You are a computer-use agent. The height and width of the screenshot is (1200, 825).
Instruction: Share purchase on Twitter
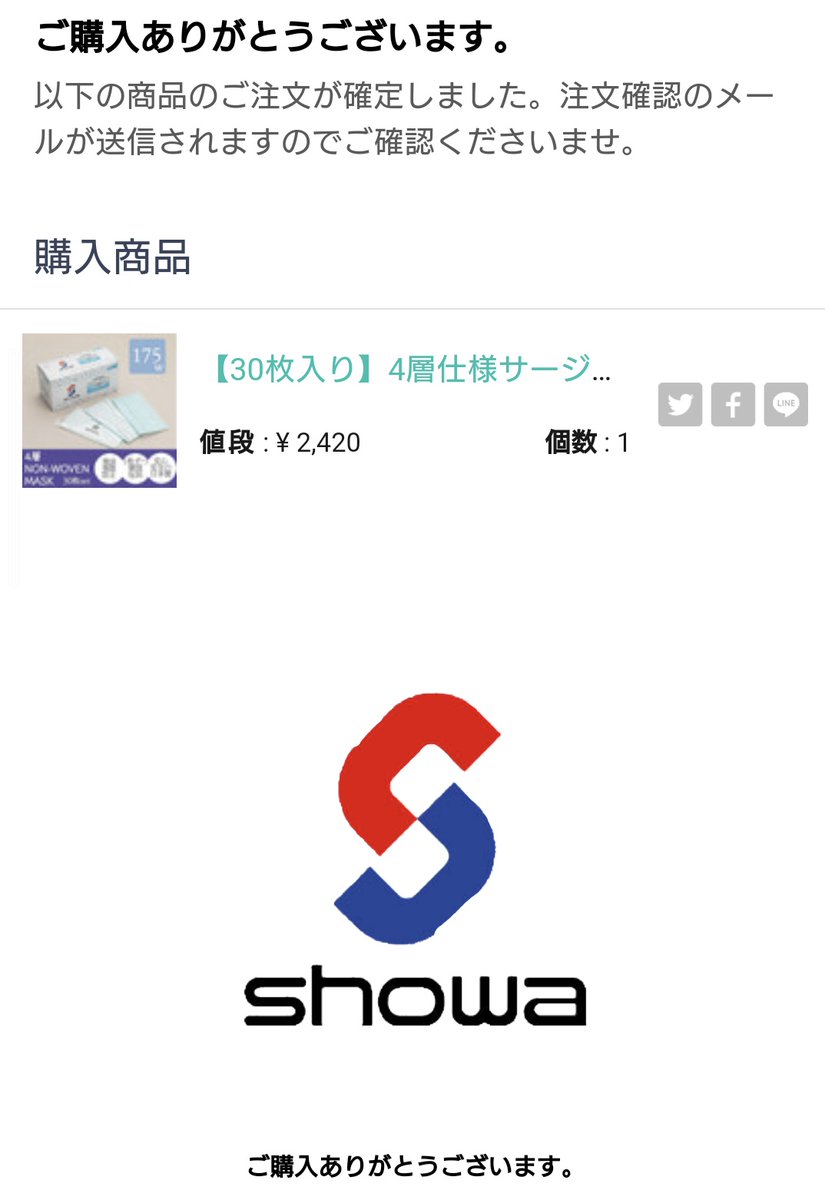(x=680, y=404)
